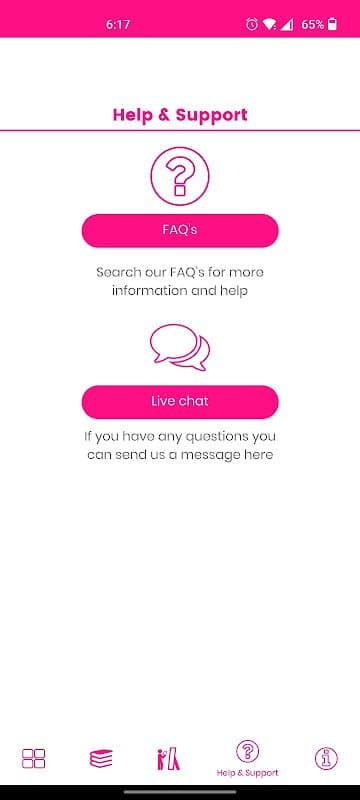Switch to the grid dashboard tab
Screen dimensions: 360x800
point(34,758)
